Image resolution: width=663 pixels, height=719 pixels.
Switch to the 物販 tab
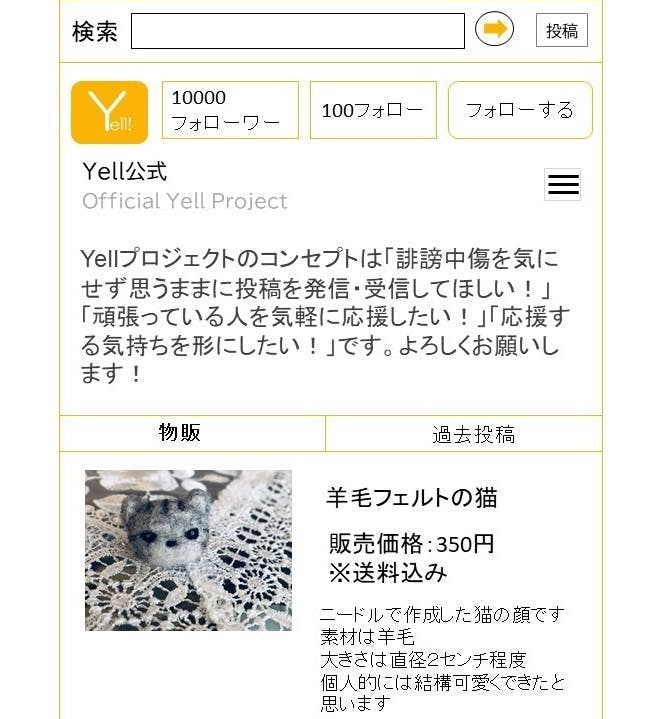pyautogui.click(x=181, y=433)
